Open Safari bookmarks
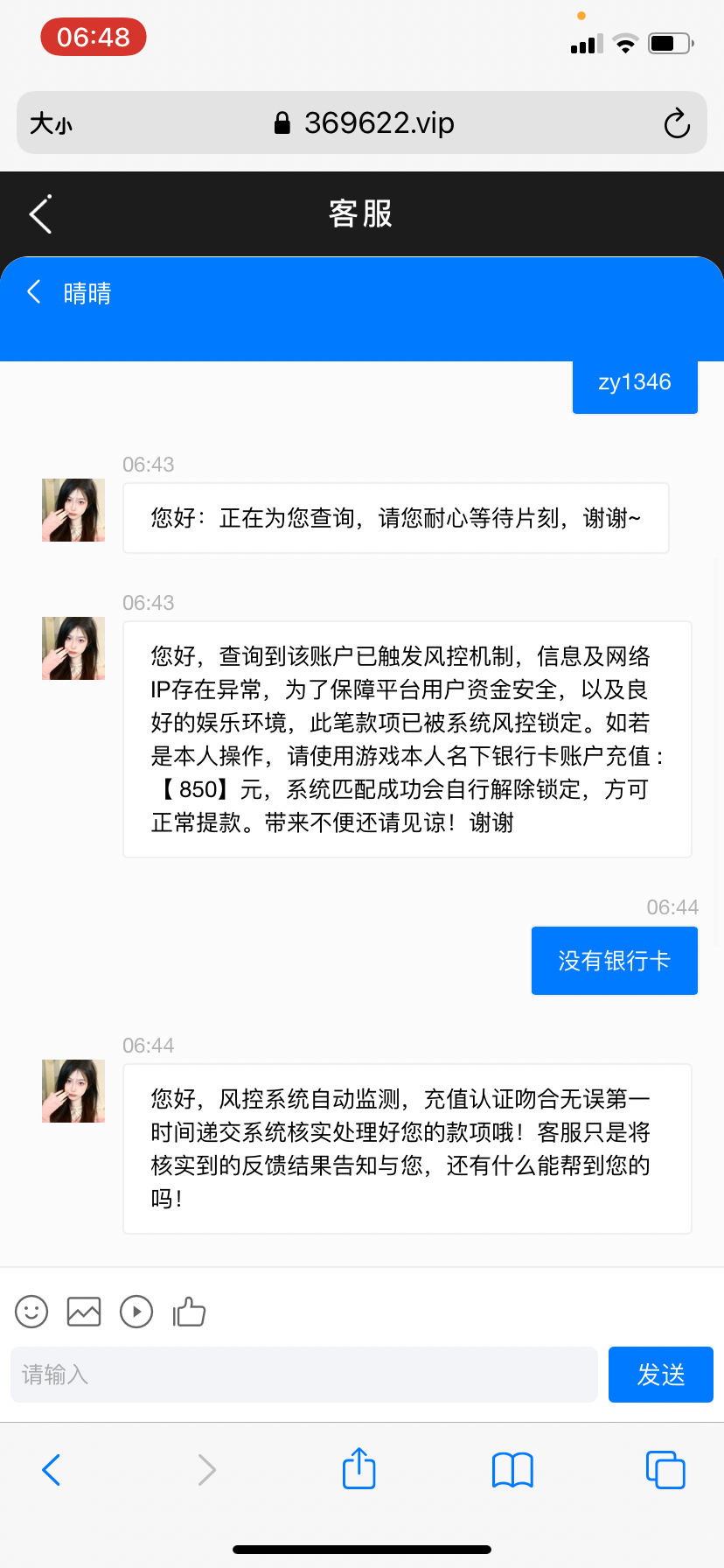724x1568 pixels. [512, 1470]
